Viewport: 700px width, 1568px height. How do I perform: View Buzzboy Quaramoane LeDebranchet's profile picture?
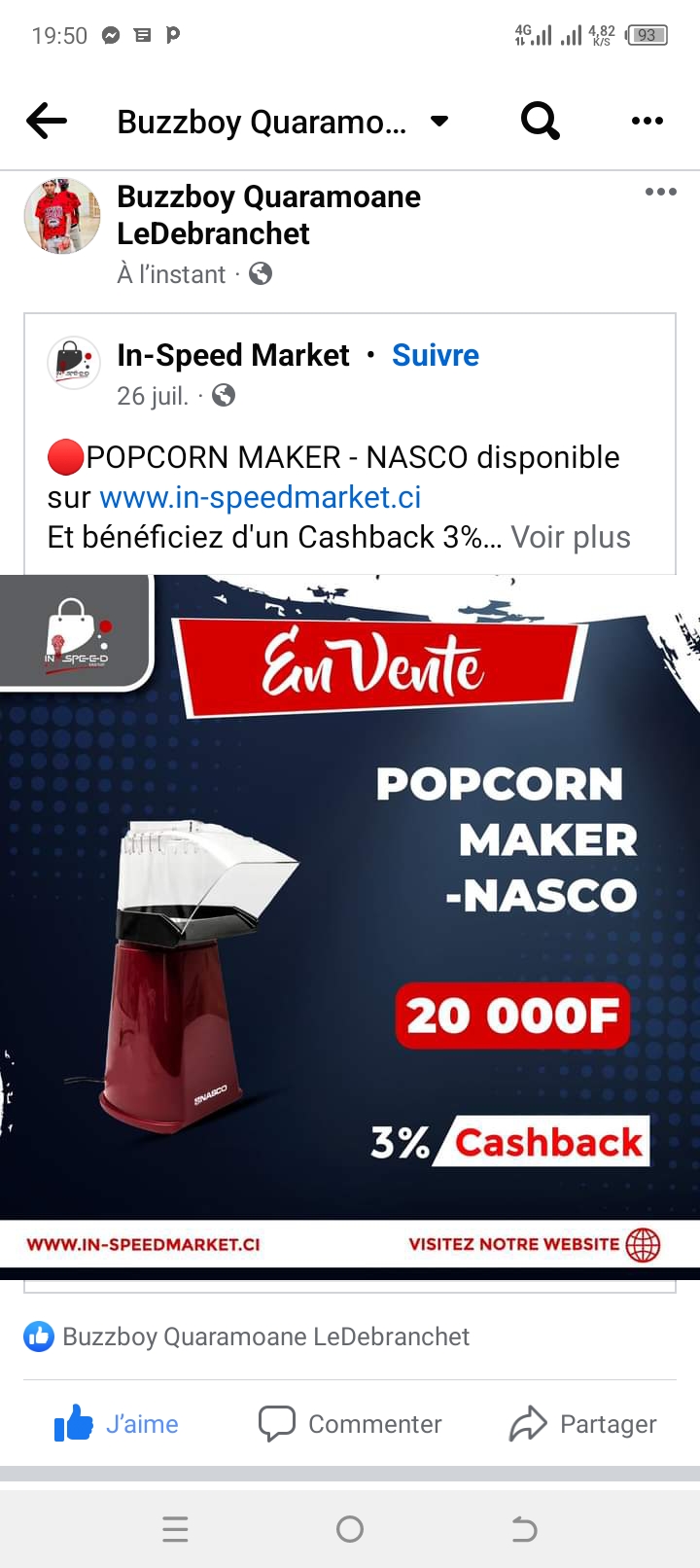[62, 216]
